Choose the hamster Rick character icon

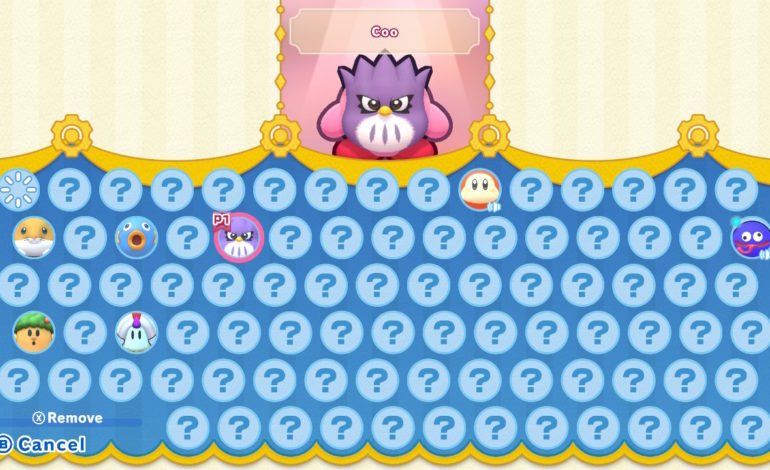click(33, 237)
